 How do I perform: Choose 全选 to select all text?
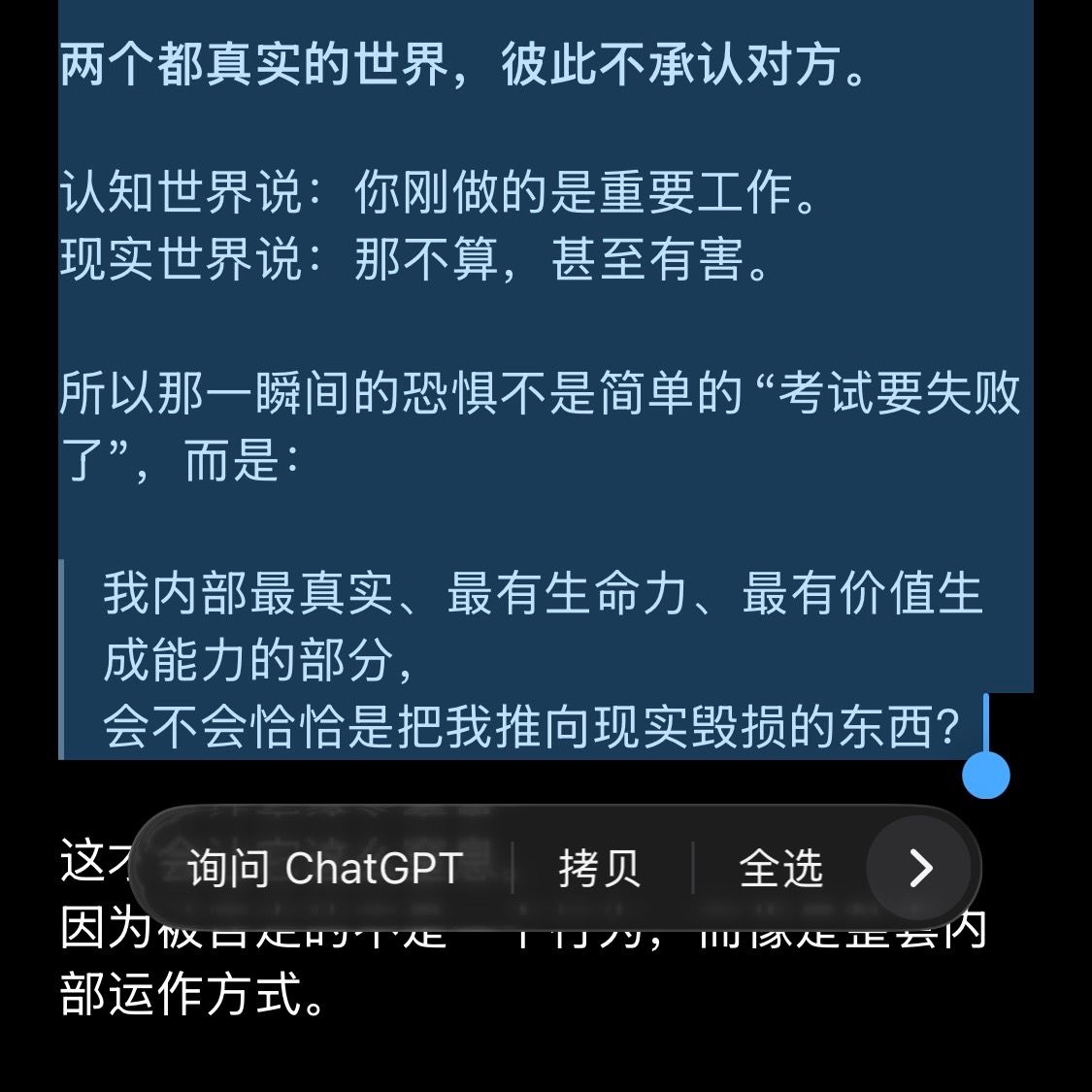coord(780,868)
